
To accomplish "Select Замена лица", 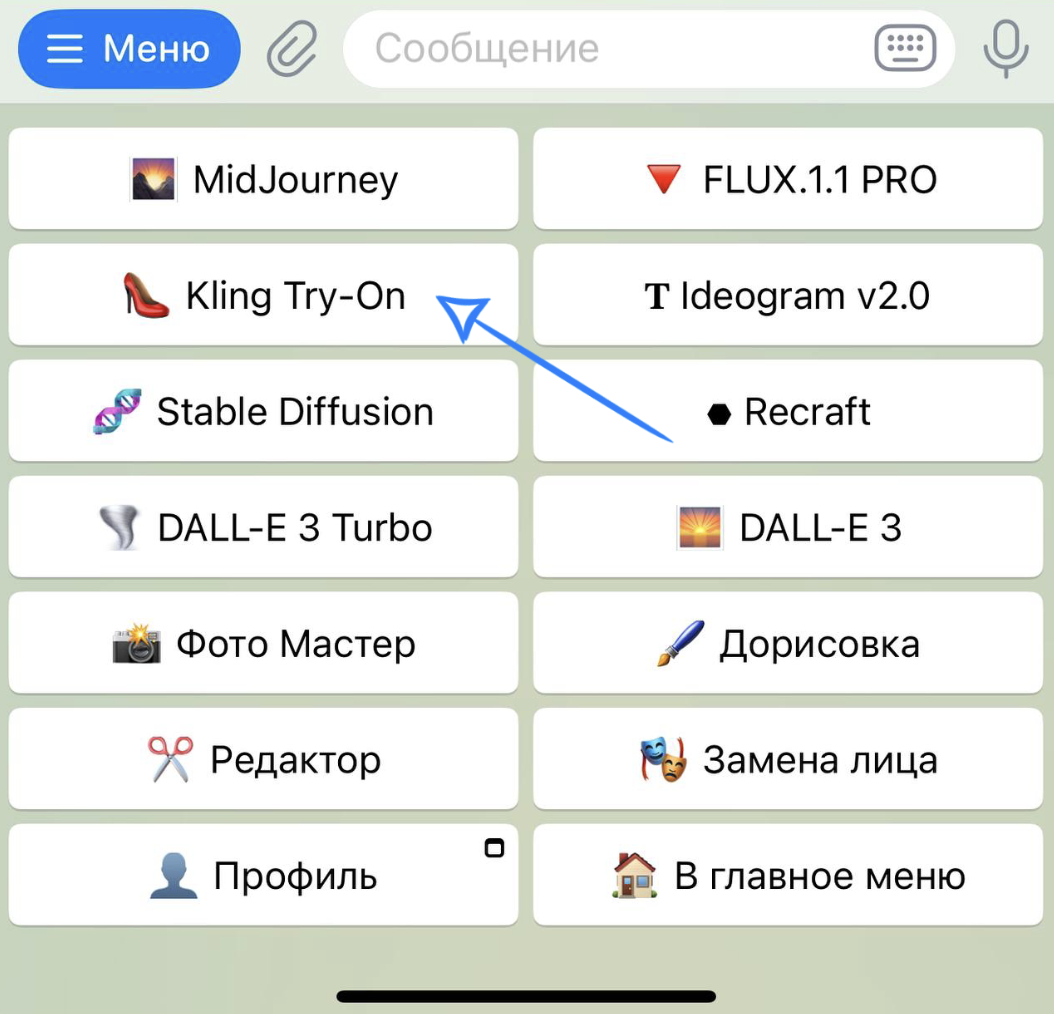I will 788,759.
